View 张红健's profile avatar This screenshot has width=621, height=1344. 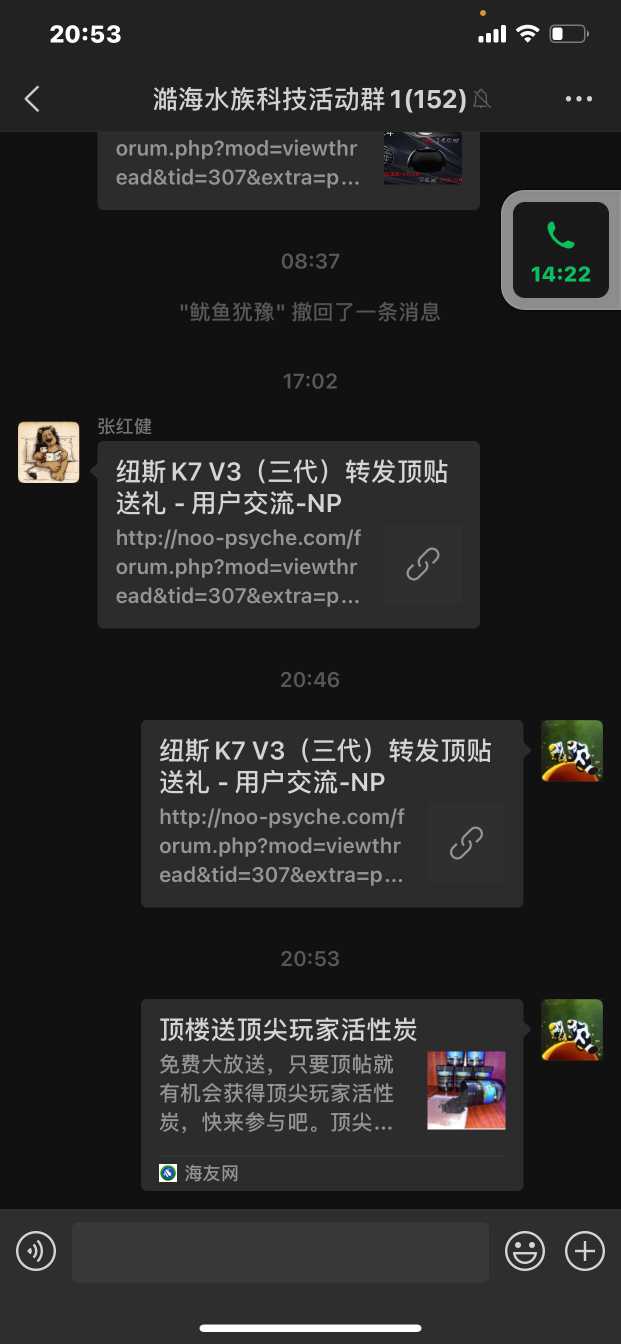[48, 452]
